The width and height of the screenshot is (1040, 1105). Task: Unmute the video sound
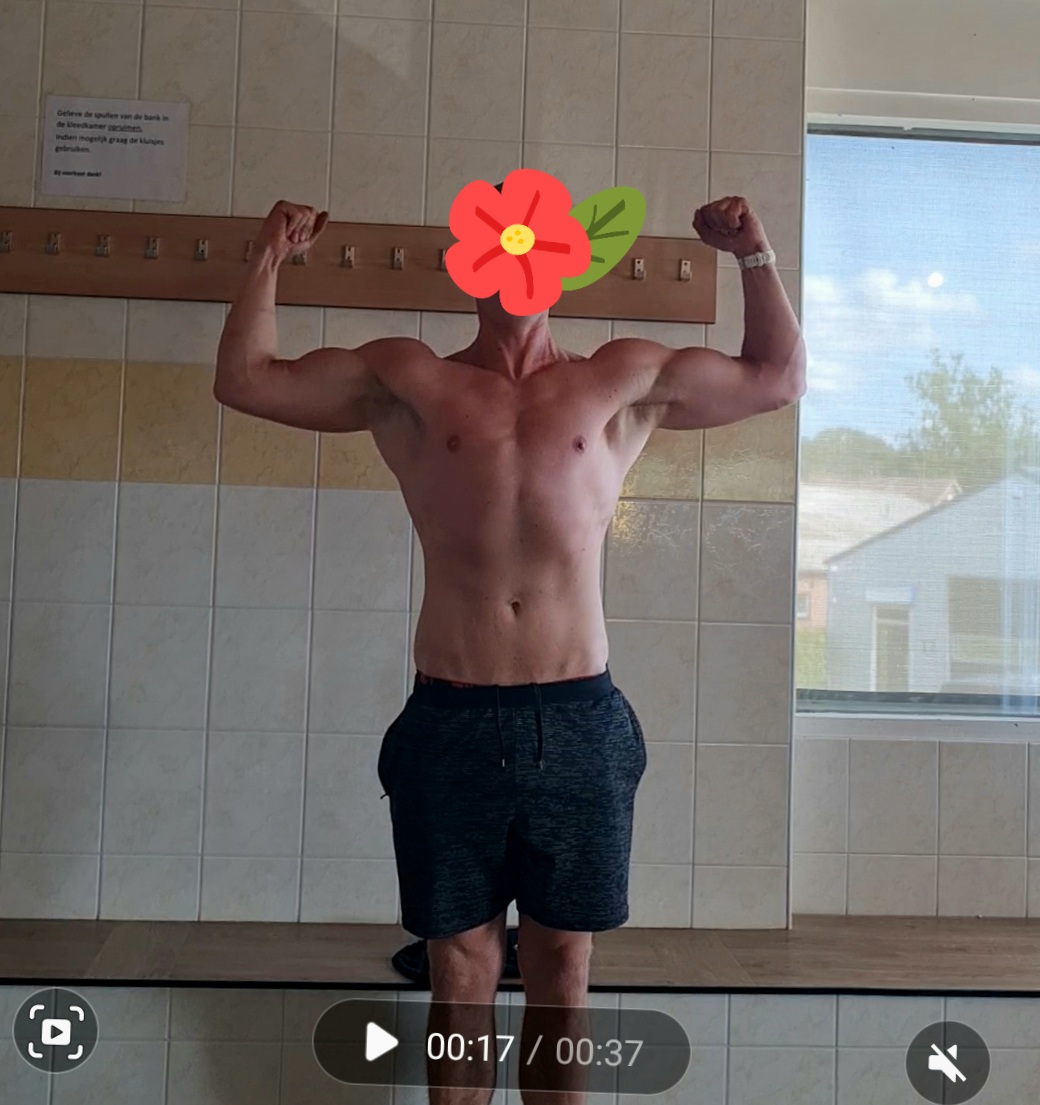click(x=946, y=1062)
